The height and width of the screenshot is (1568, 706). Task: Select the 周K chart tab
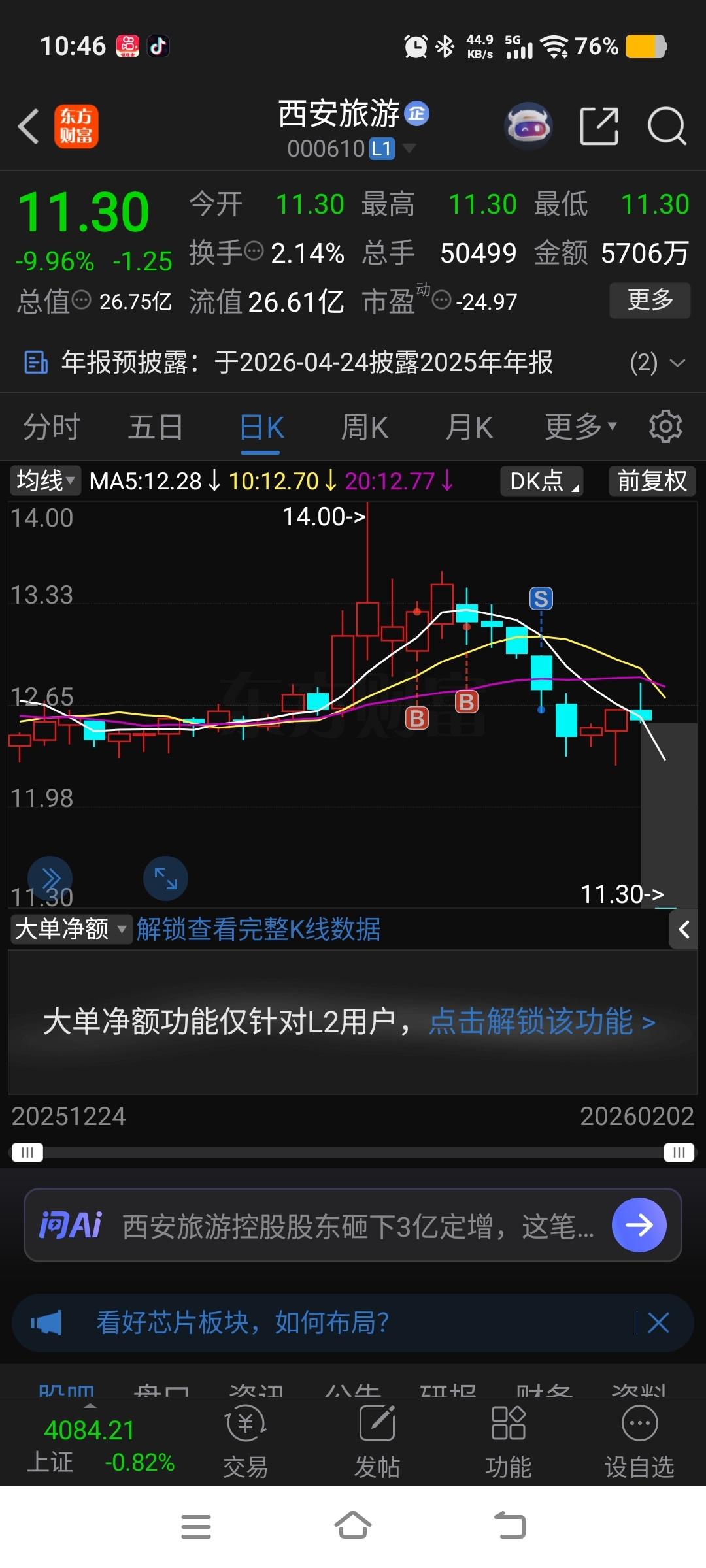point(364,428)
